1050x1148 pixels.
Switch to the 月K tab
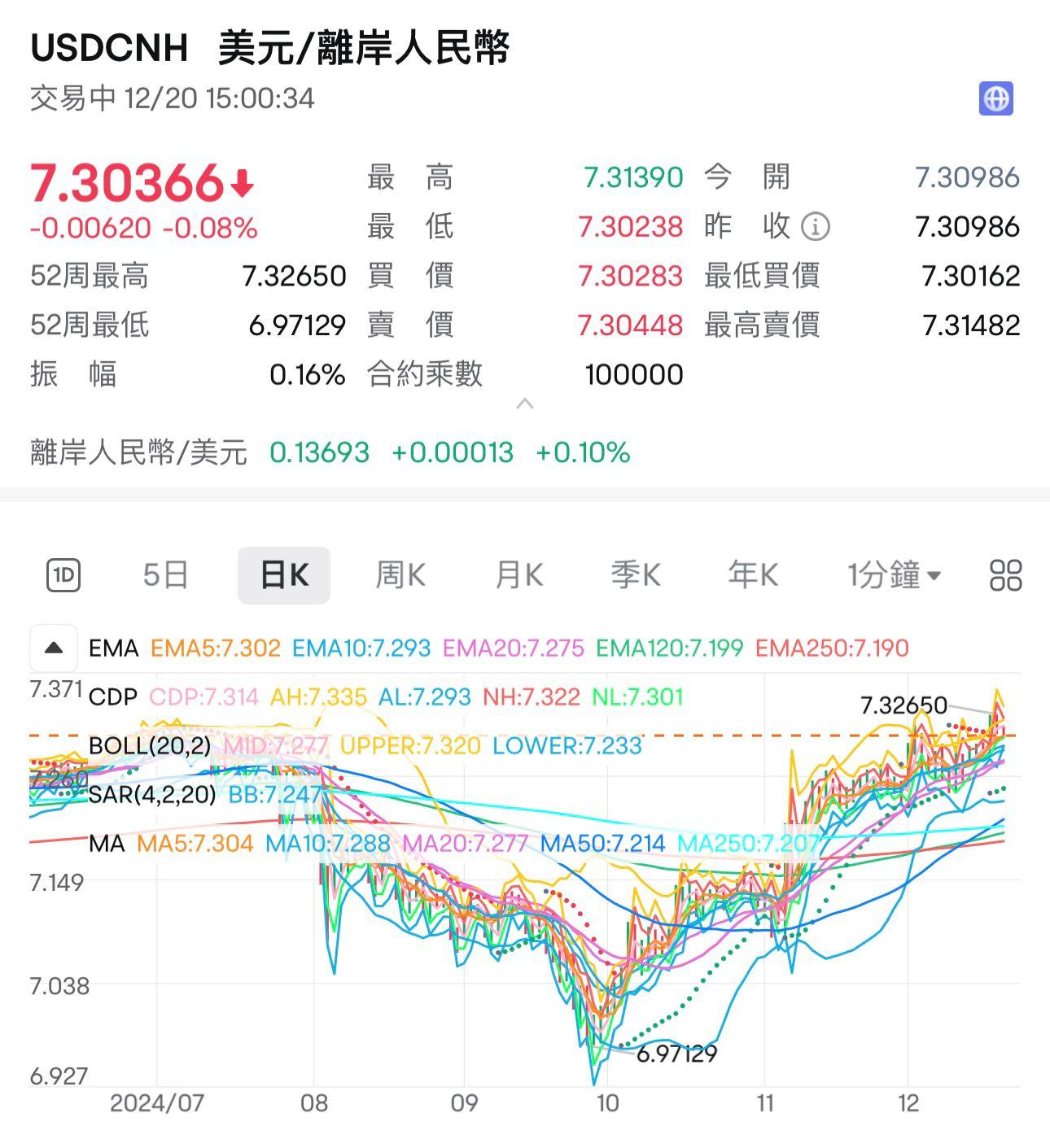coord(518,574)
